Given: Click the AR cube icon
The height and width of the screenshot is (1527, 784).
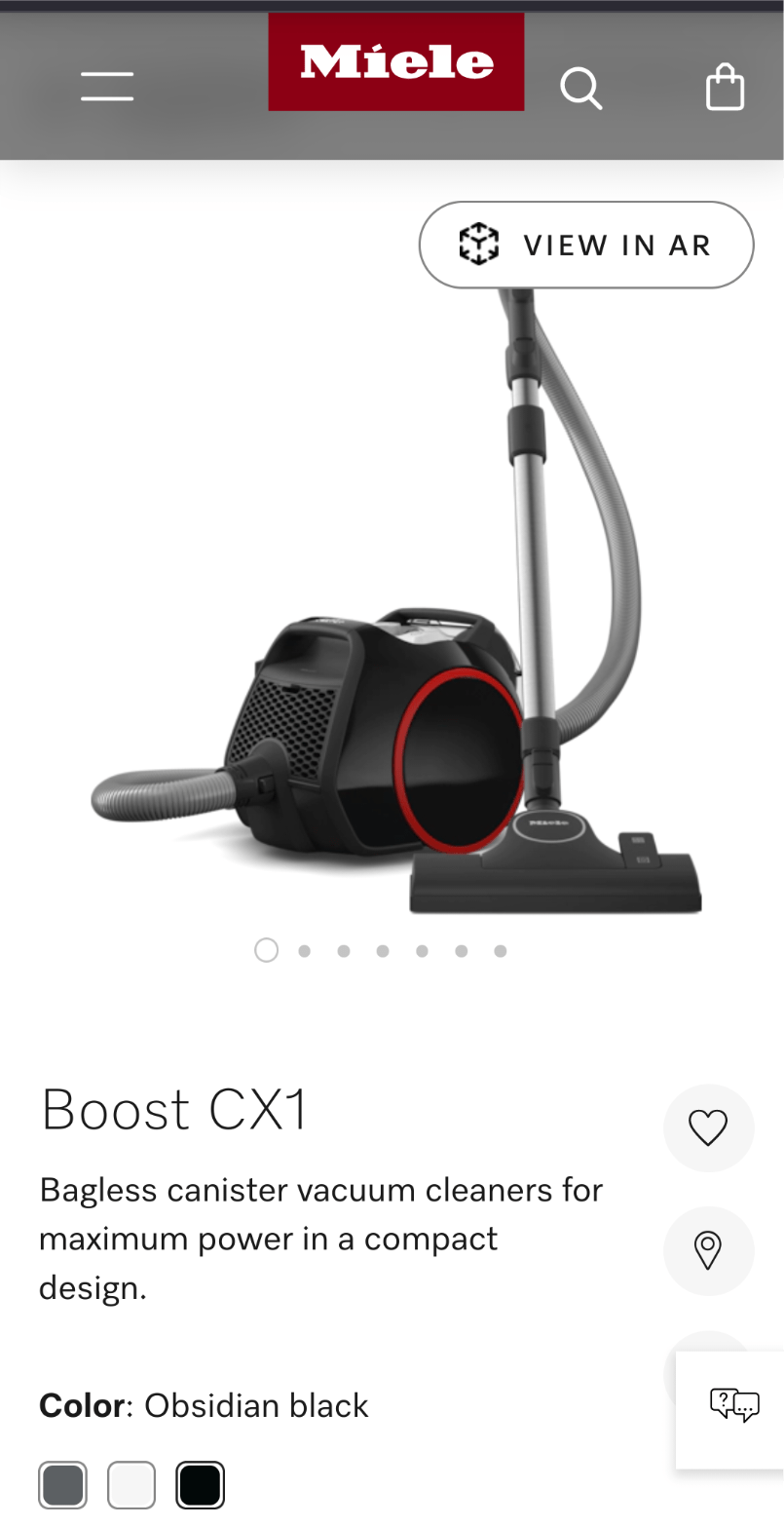Looking at the screenshot, I should (x=478, y=244).
